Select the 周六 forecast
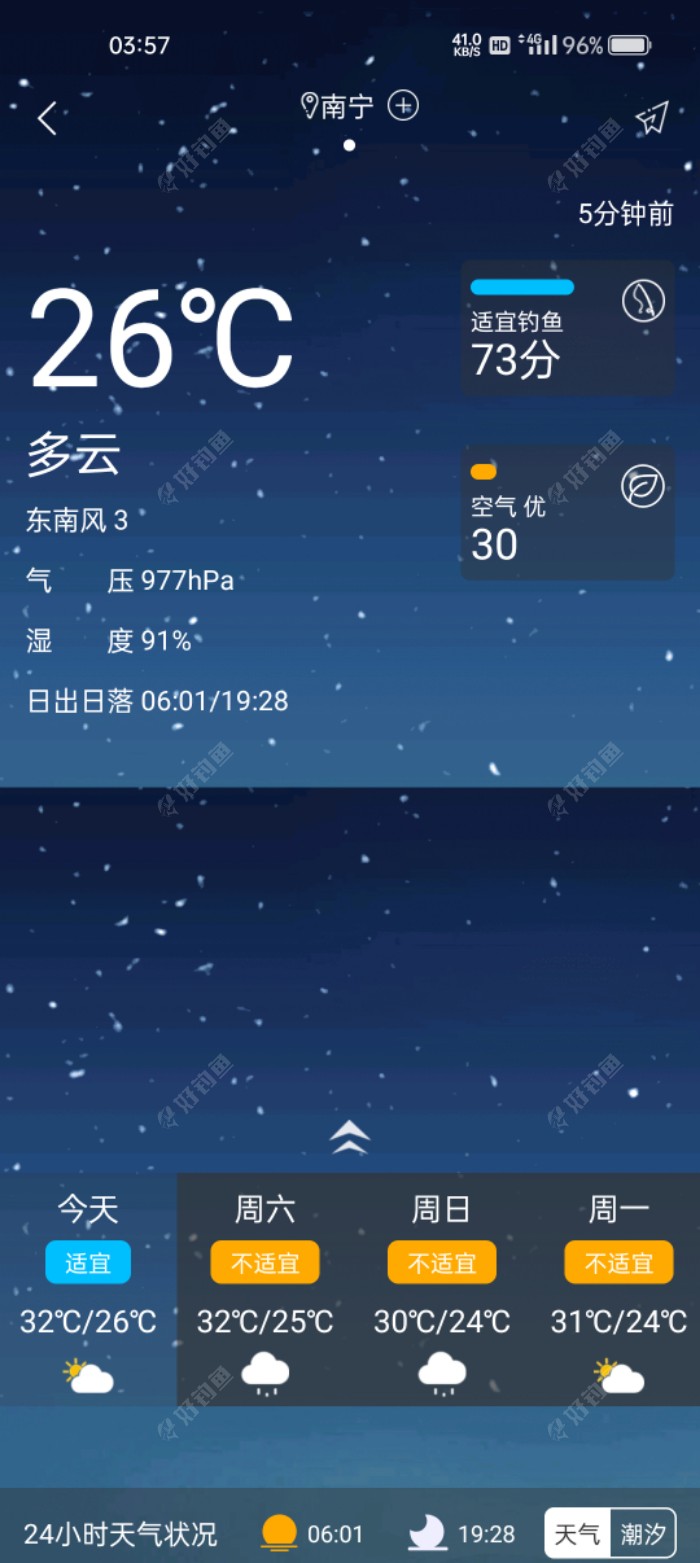Screen dimensions: 700x1563 click(265, 1288)
